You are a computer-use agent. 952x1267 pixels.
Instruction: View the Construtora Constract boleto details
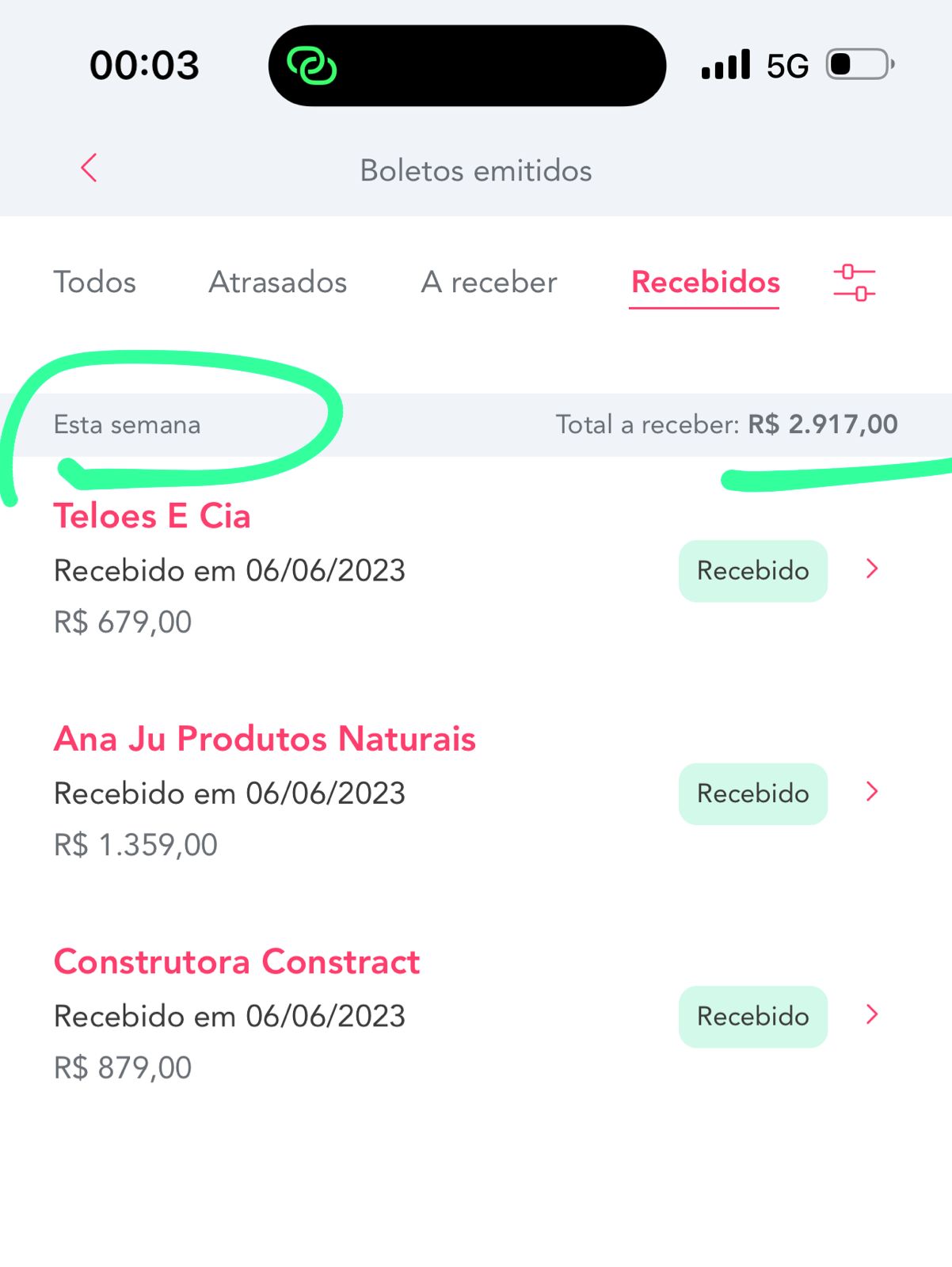pyautogui.click(x=872, y=1015)
